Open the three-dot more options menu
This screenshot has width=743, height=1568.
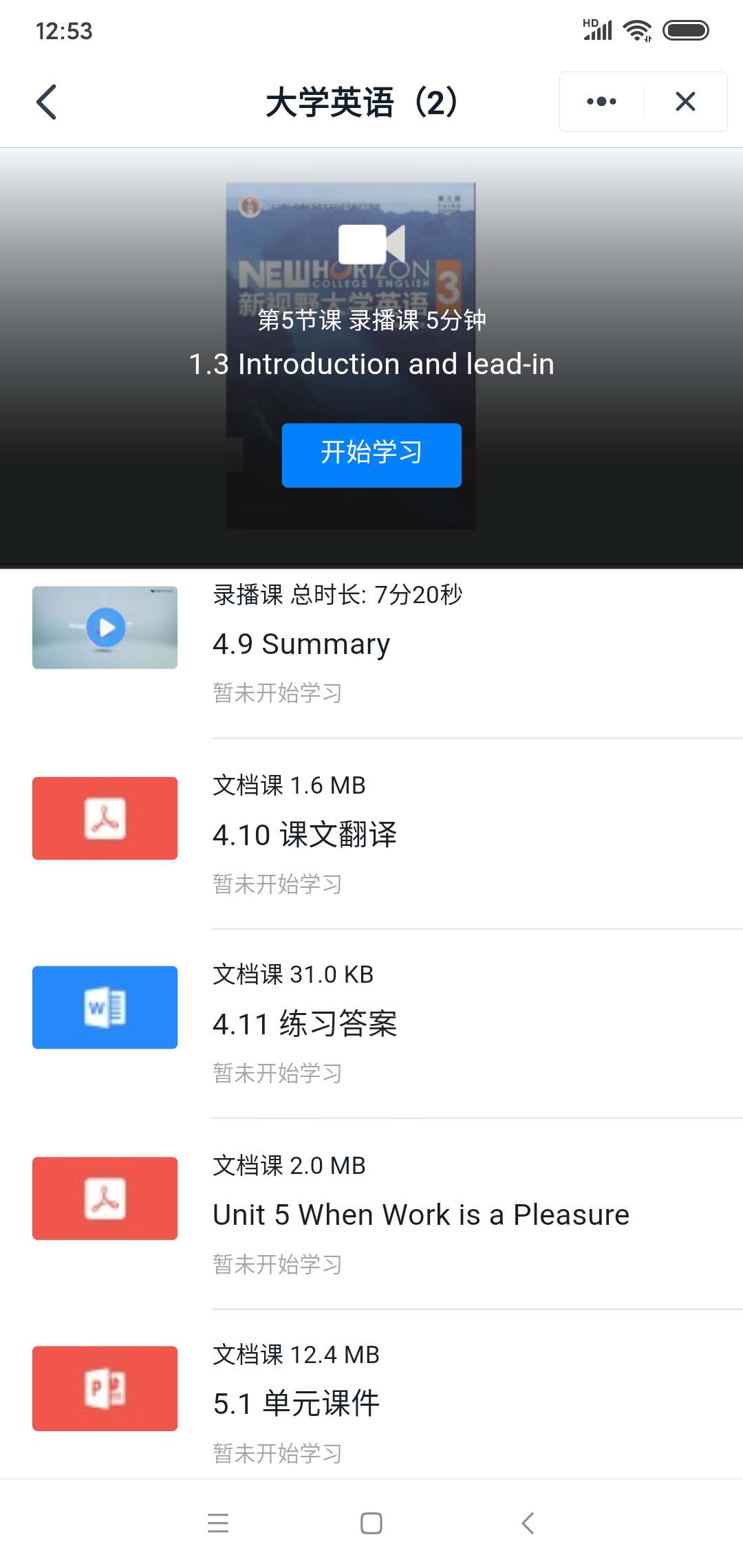point(601,102)
